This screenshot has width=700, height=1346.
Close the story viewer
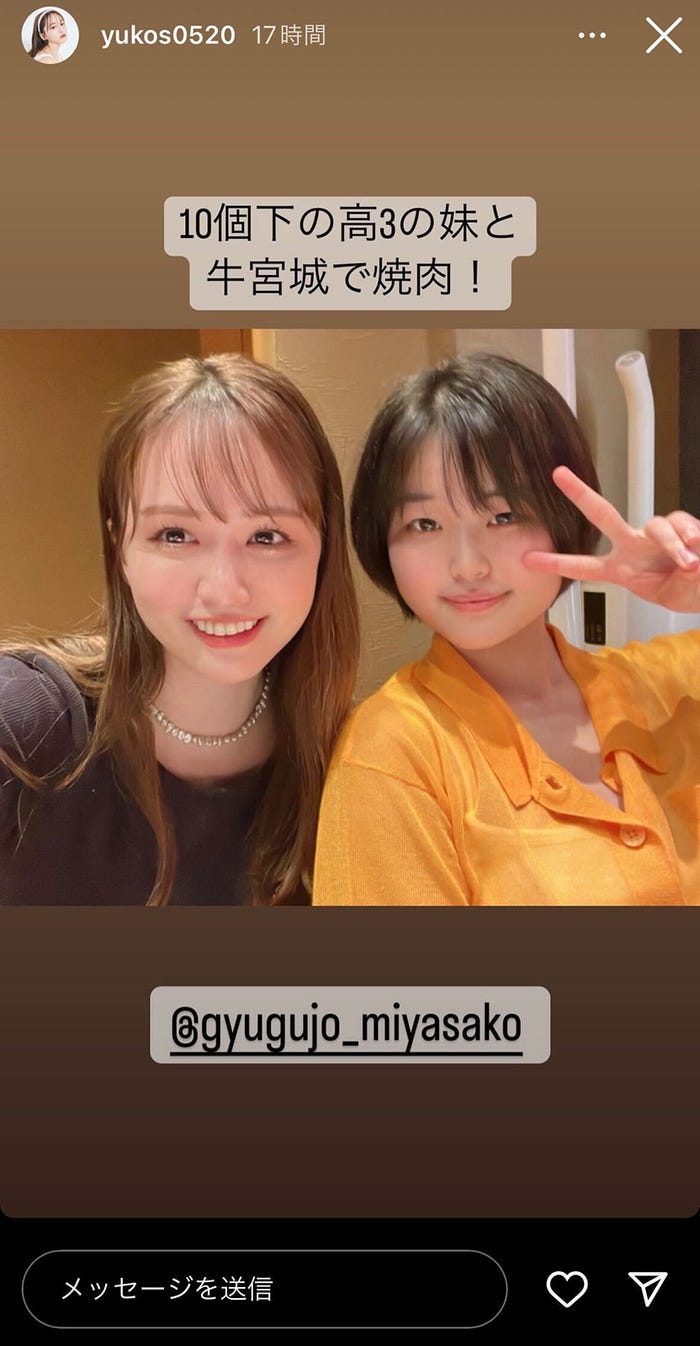pos(663,35)
